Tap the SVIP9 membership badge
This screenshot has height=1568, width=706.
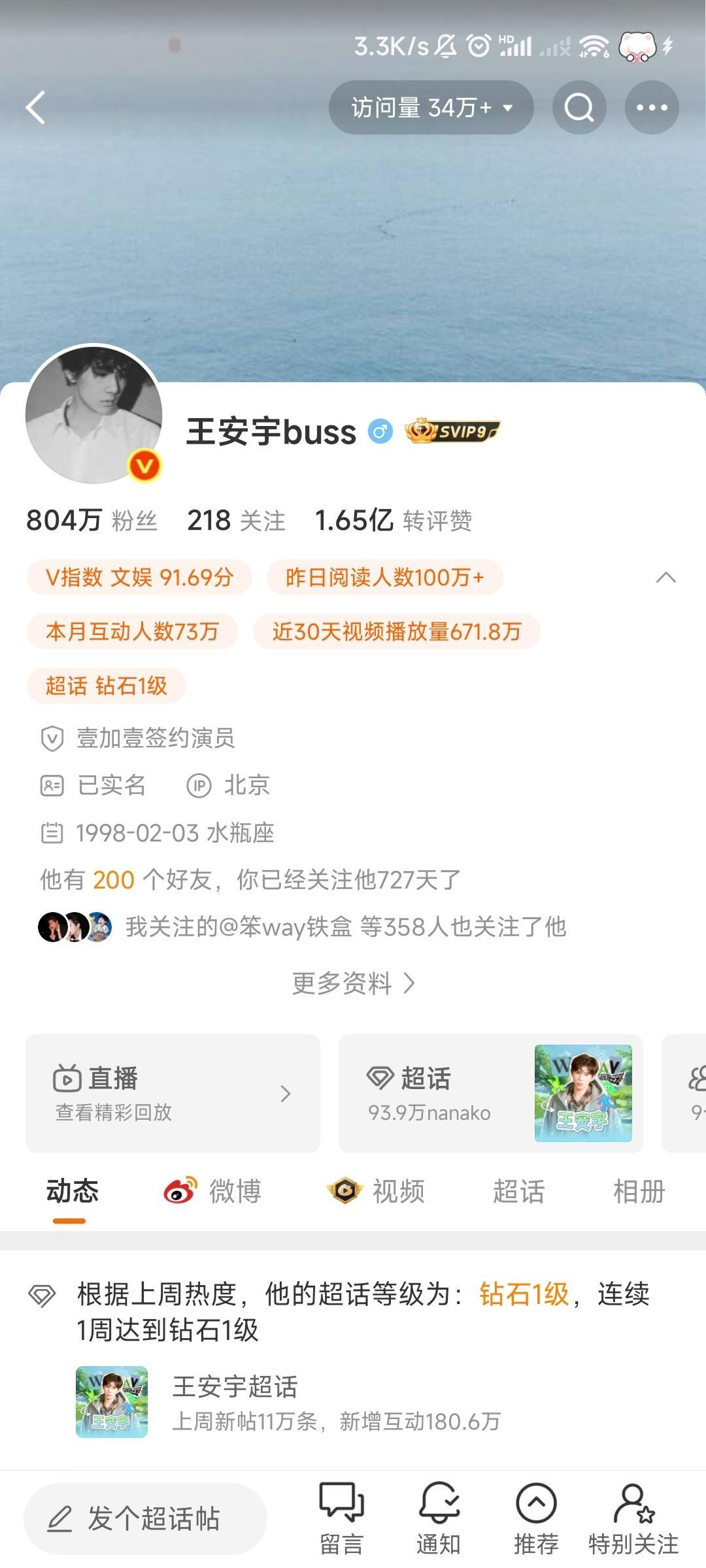(x=452, y=431)
